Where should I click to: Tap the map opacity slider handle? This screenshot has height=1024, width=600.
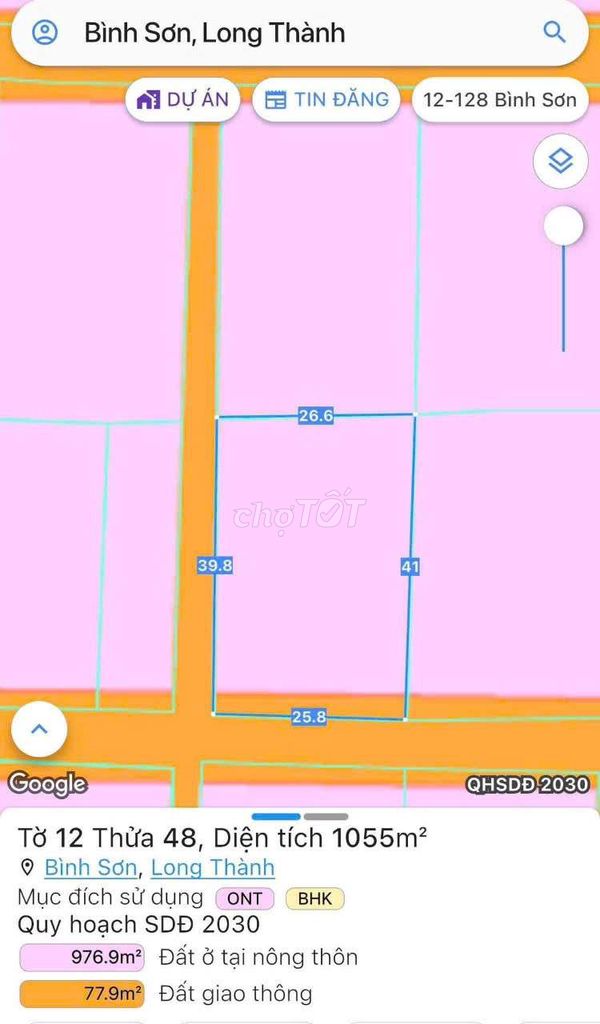point(563,227)
